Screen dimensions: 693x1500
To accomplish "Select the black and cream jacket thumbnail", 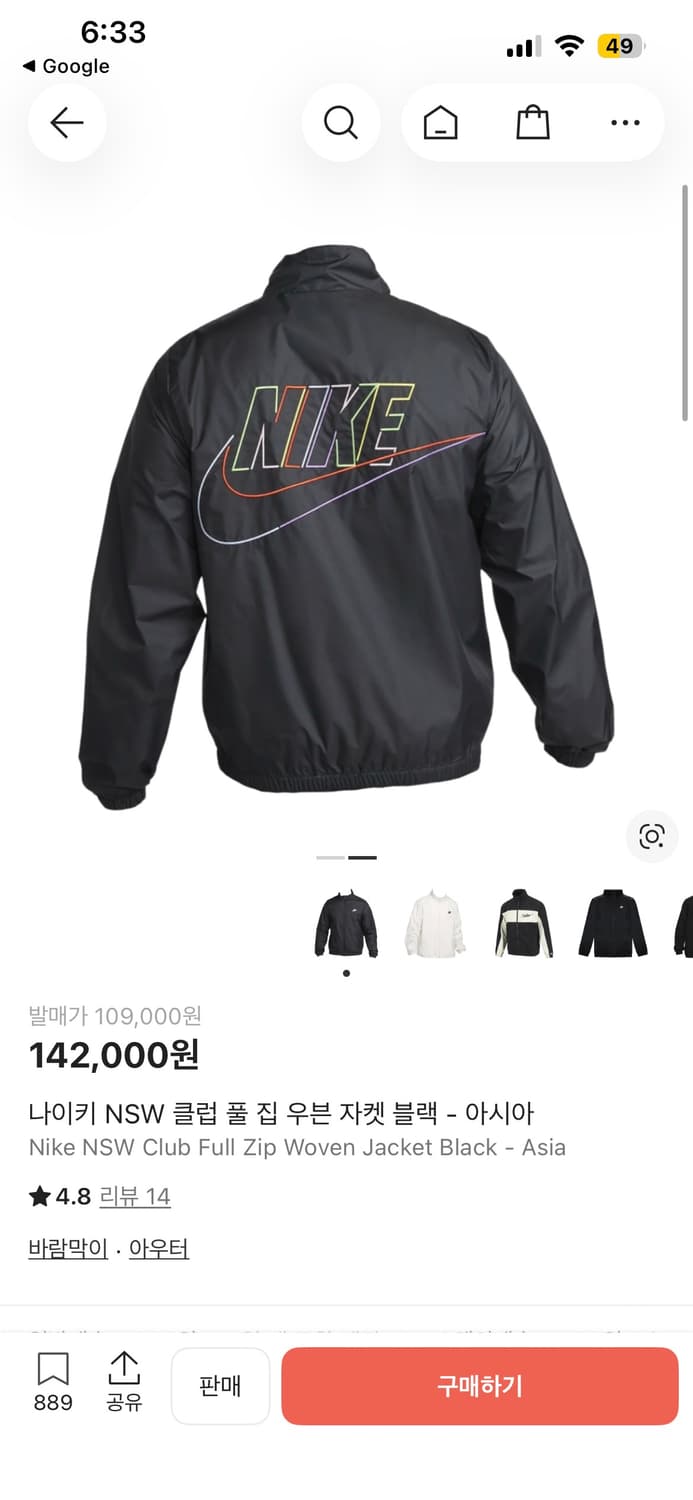I will pos(525,924).
